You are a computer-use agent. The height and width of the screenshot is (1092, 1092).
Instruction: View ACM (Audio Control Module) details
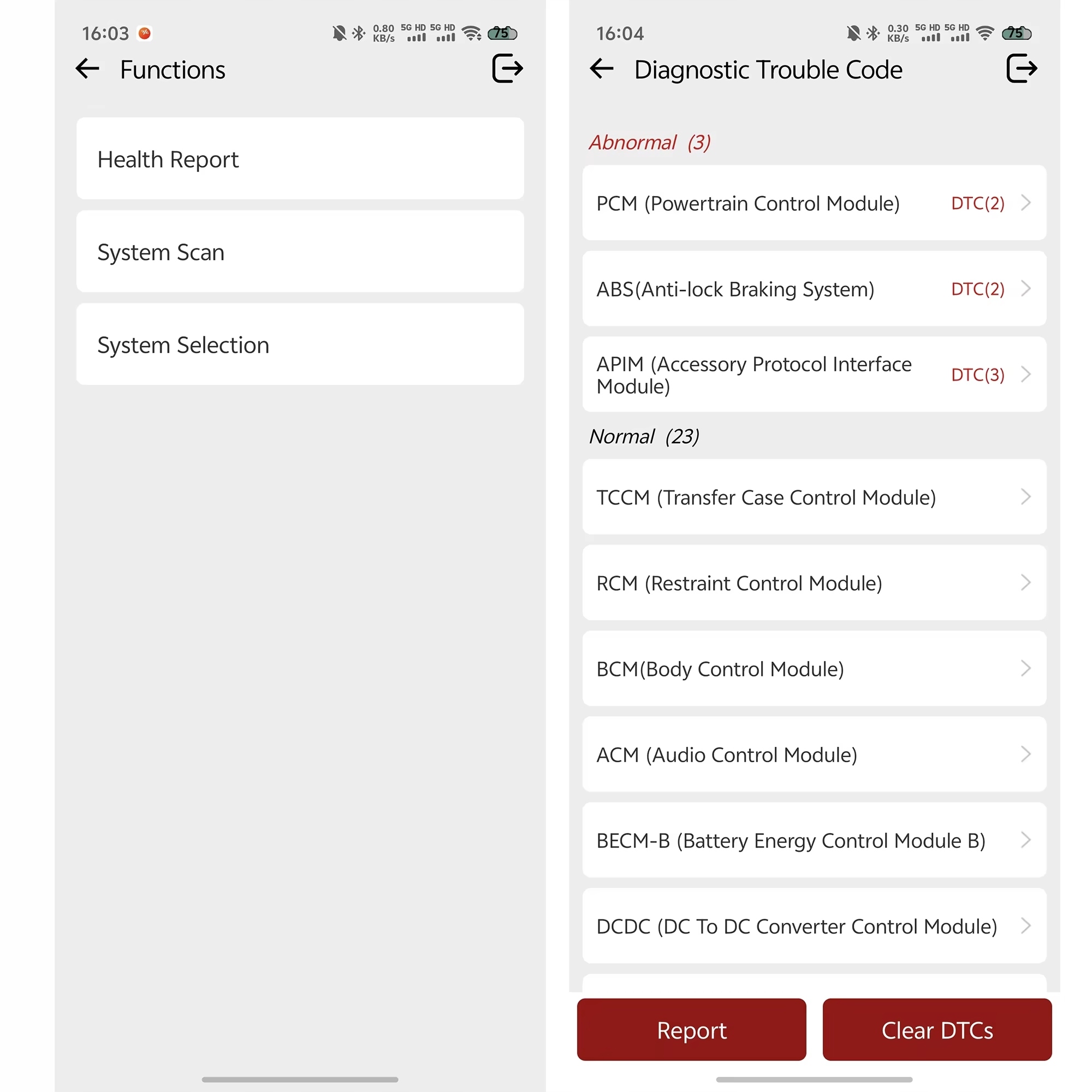(814, 755)
